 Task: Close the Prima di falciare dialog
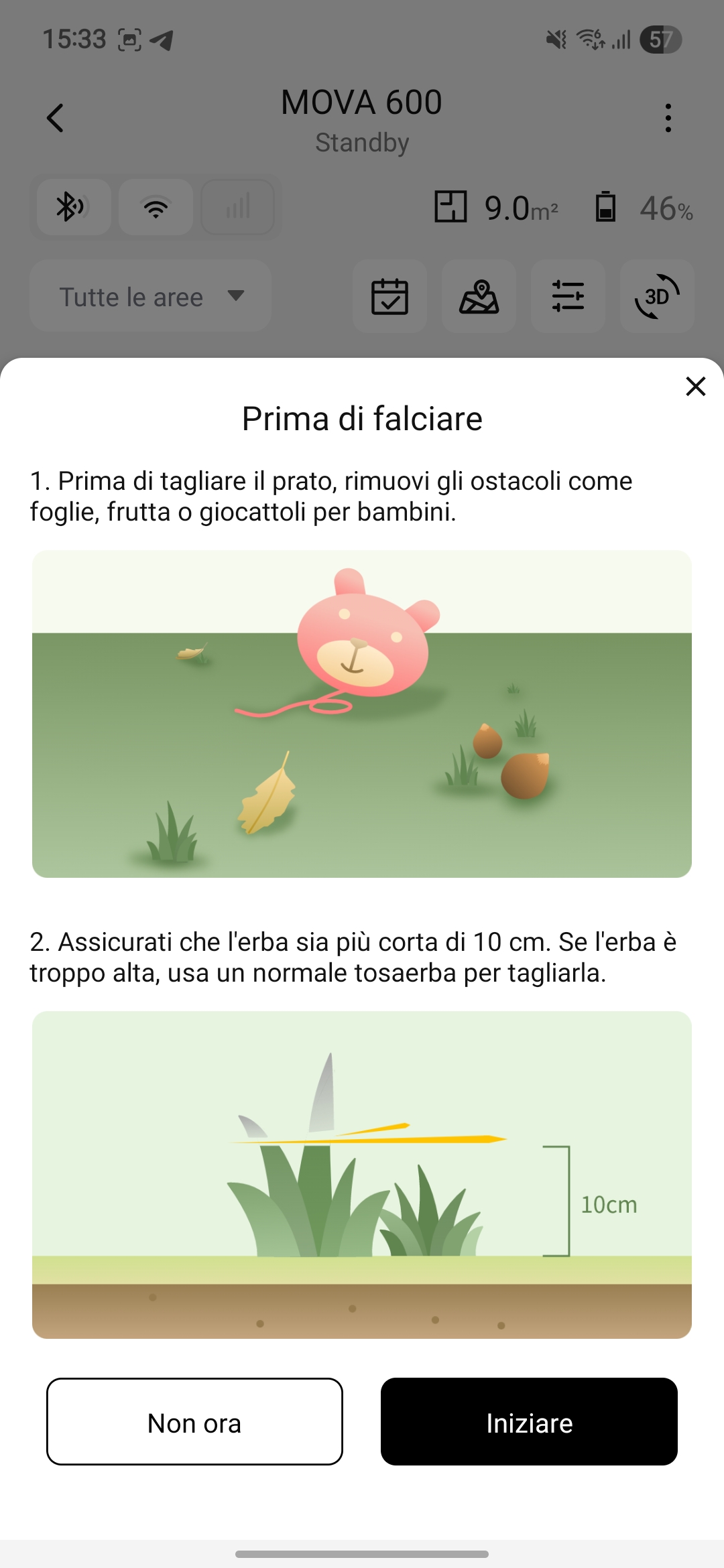[695, 386]
